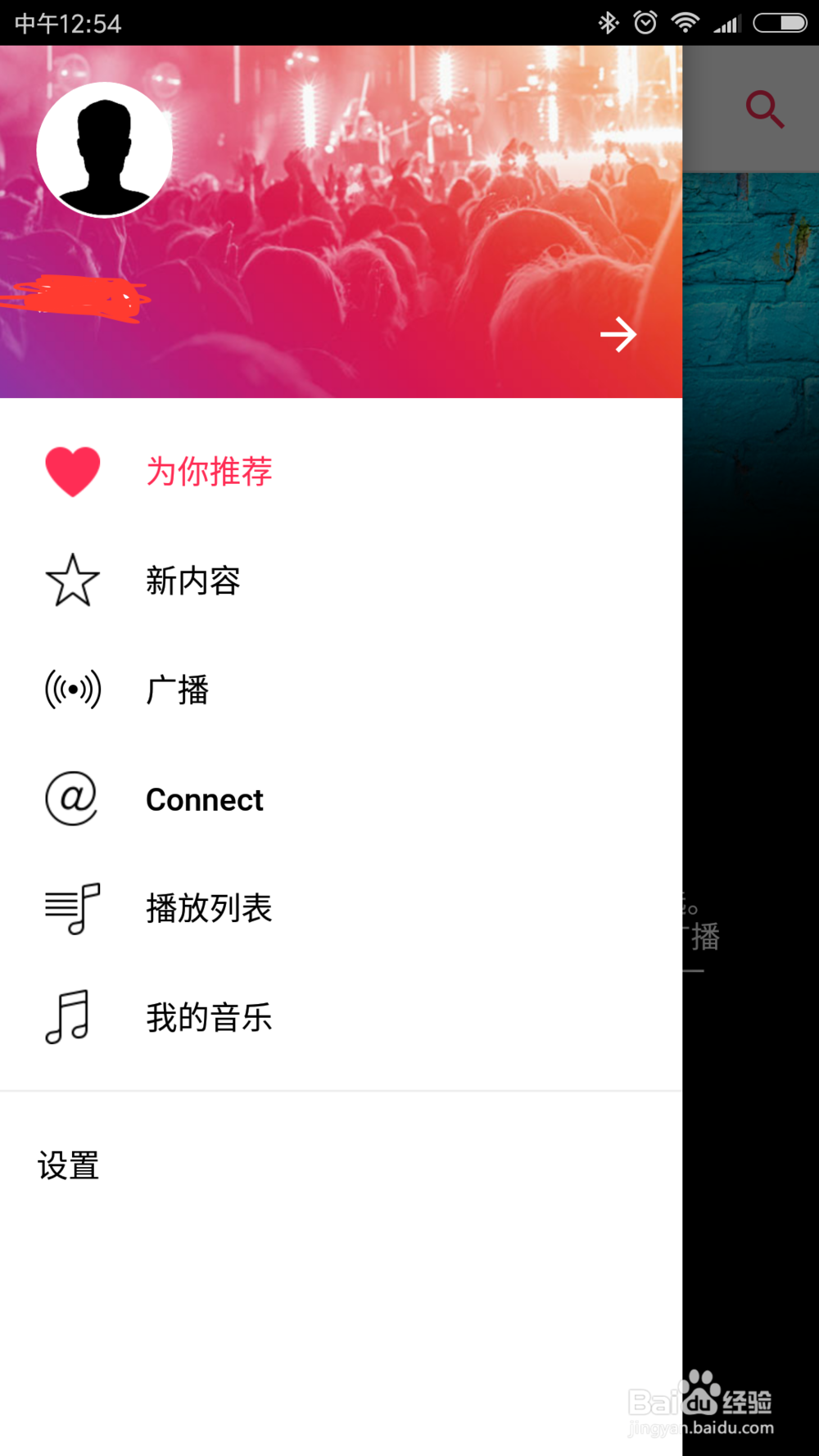
Task: Open 我的音乐 library
Action: coord(209,1016)
